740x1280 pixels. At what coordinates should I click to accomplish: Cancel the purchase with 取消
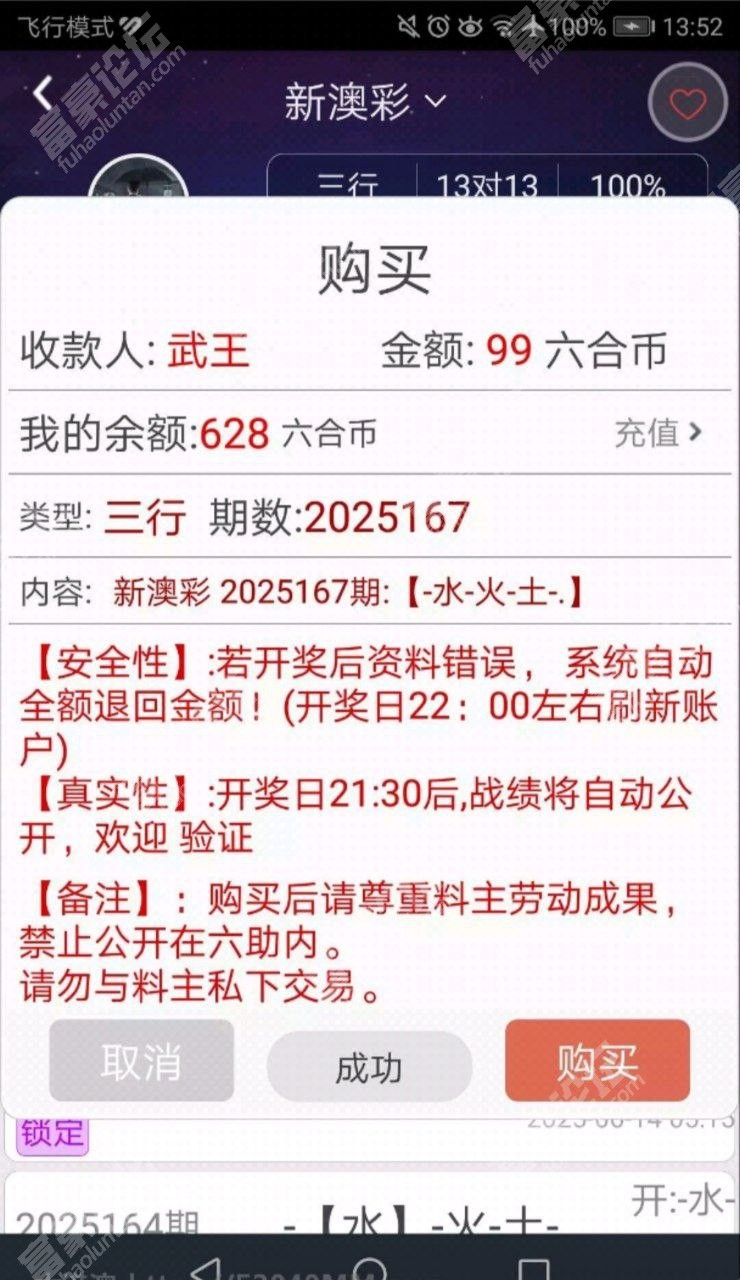pyautogui.click(x=141, y=1062)
